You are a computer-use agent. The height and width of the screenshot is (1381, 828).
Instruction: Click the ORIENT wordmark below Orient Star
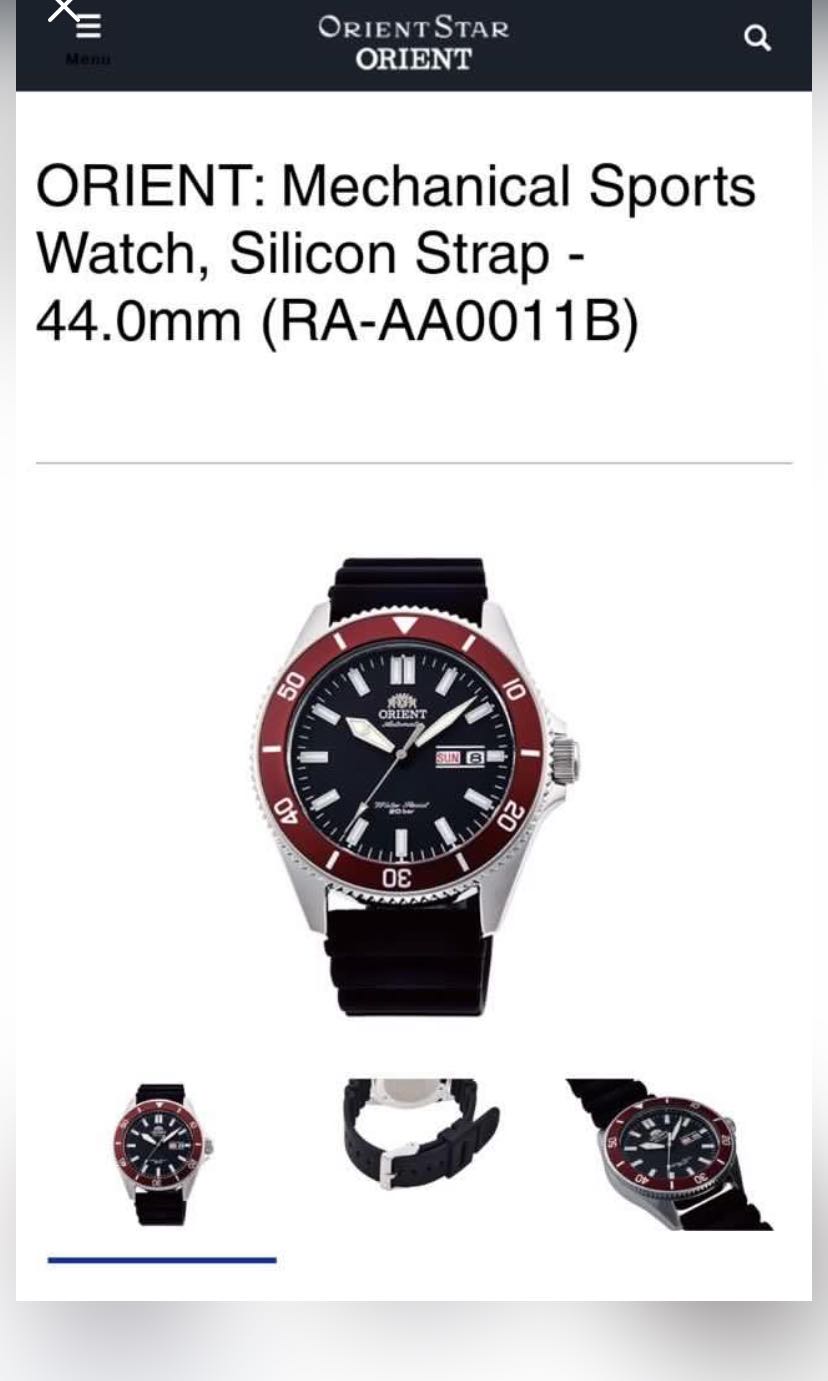click(x=413, y=58)
